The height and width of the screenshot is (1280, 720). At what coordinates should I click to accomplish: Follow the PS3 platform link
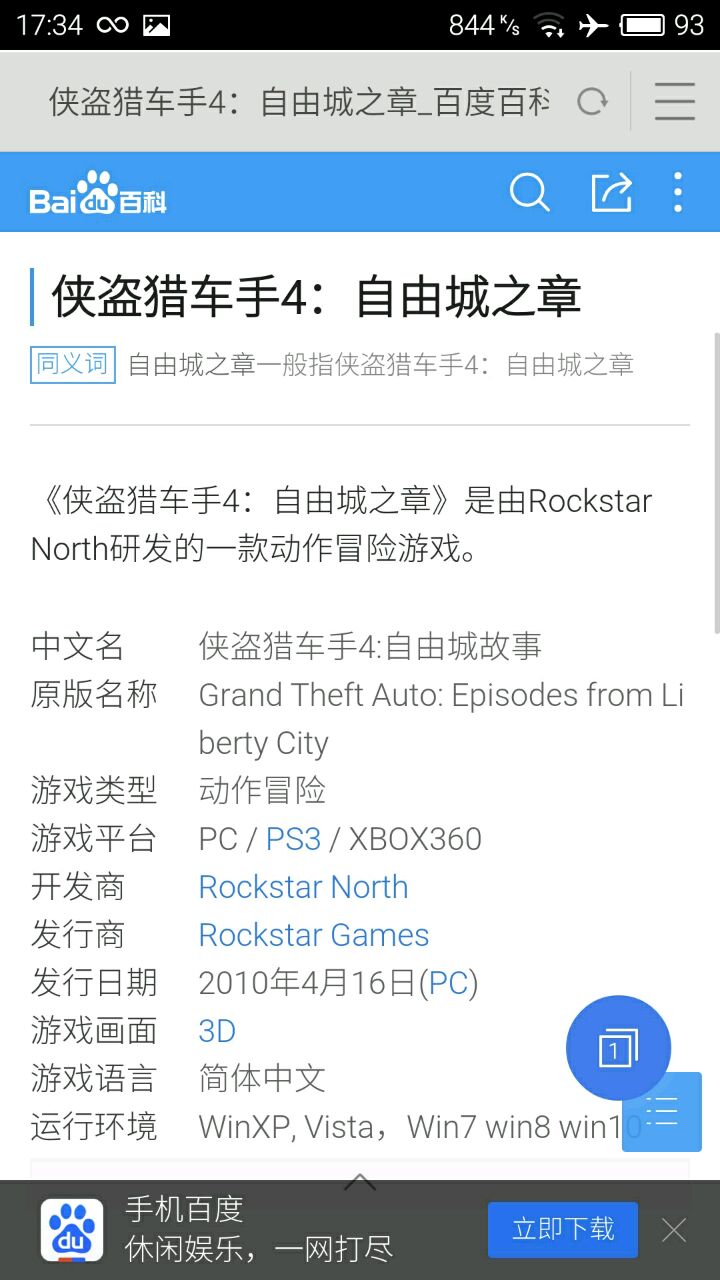click(x=293, y=839)
